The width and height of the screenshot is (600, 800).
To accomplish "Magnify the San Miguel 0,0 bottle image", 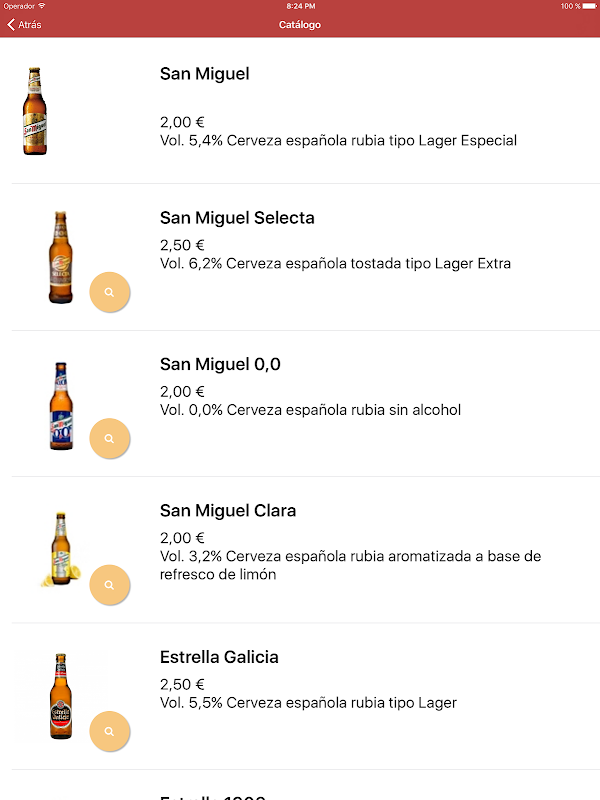I will (110, 438).
